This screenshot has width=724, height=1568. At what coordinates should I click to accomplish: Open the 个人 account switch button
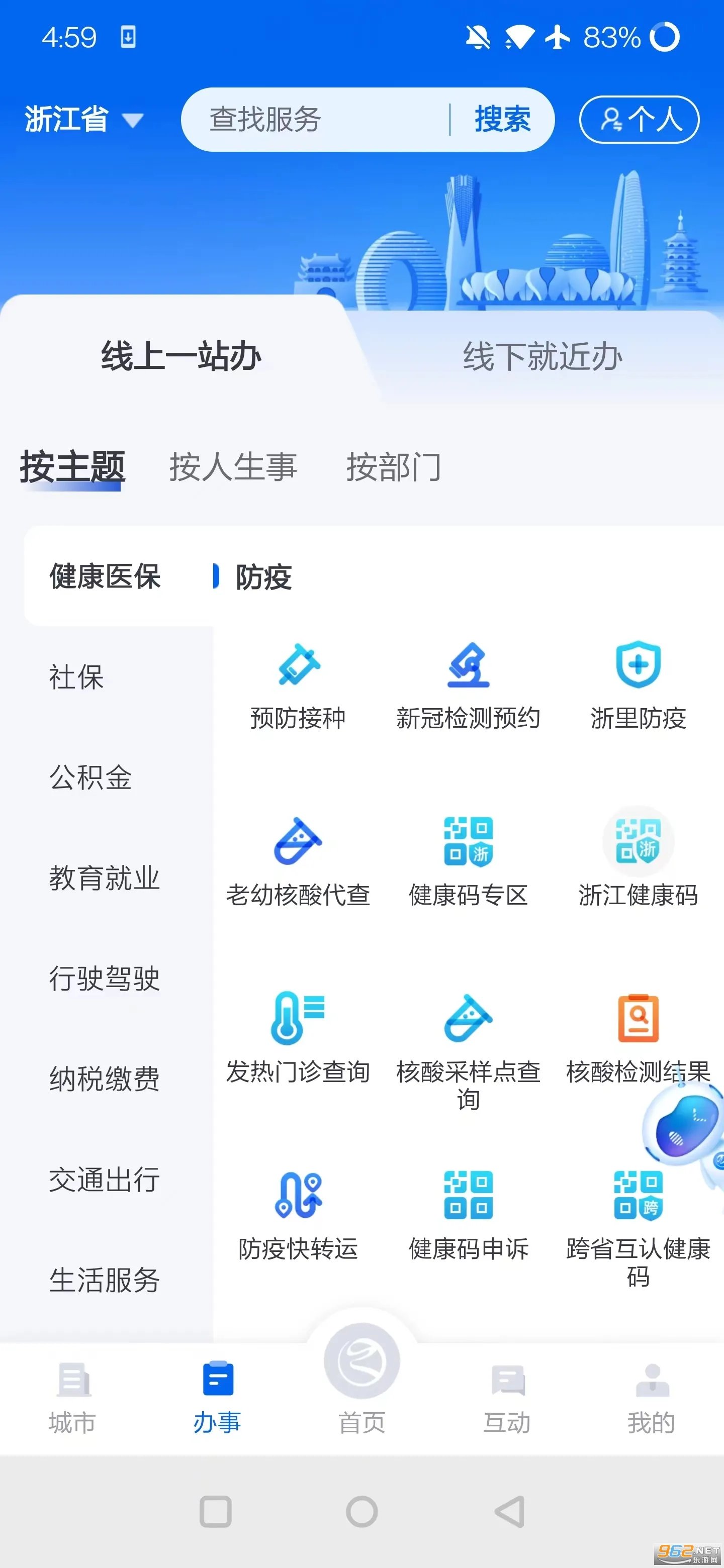639,119
